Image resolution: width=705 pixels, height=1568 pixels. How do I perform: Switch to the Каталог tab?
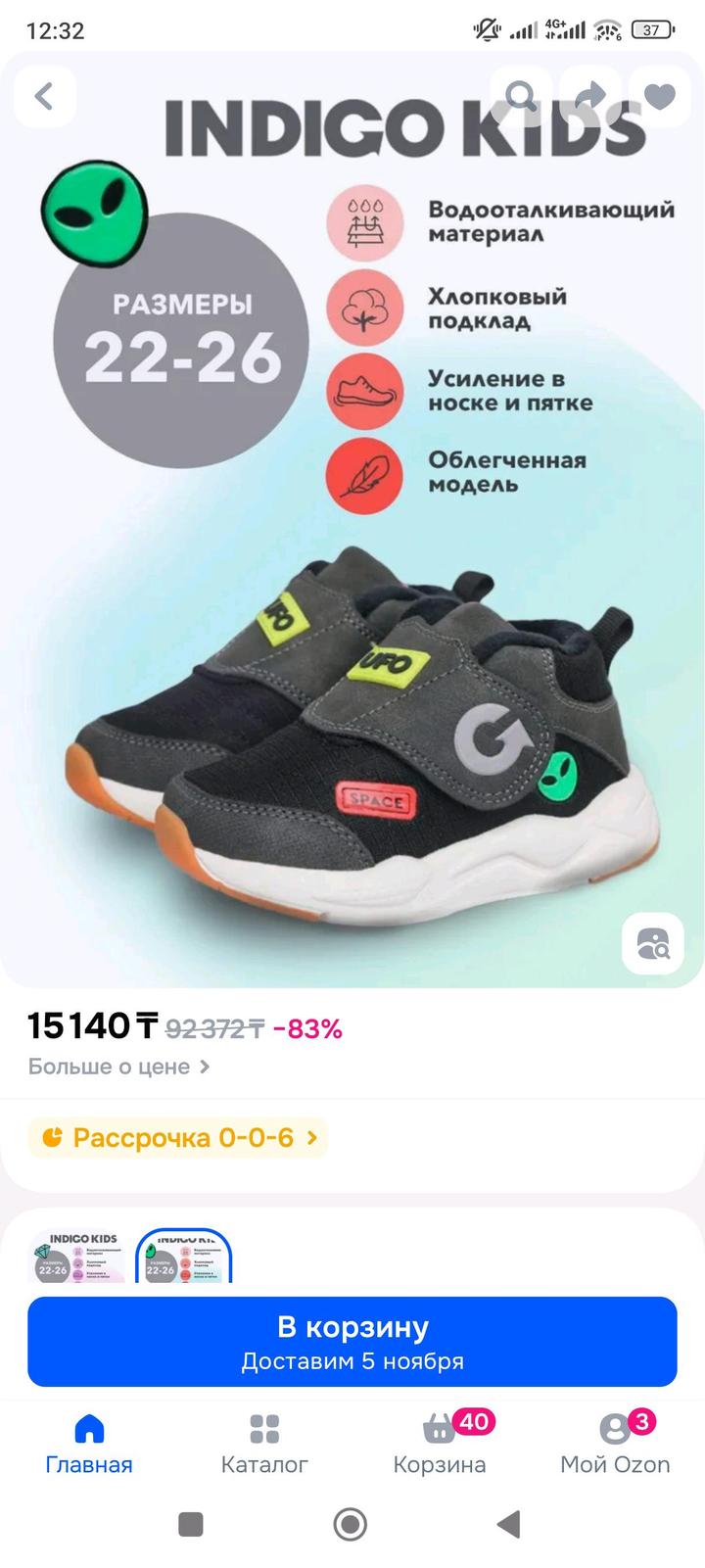pos(264,1445)
